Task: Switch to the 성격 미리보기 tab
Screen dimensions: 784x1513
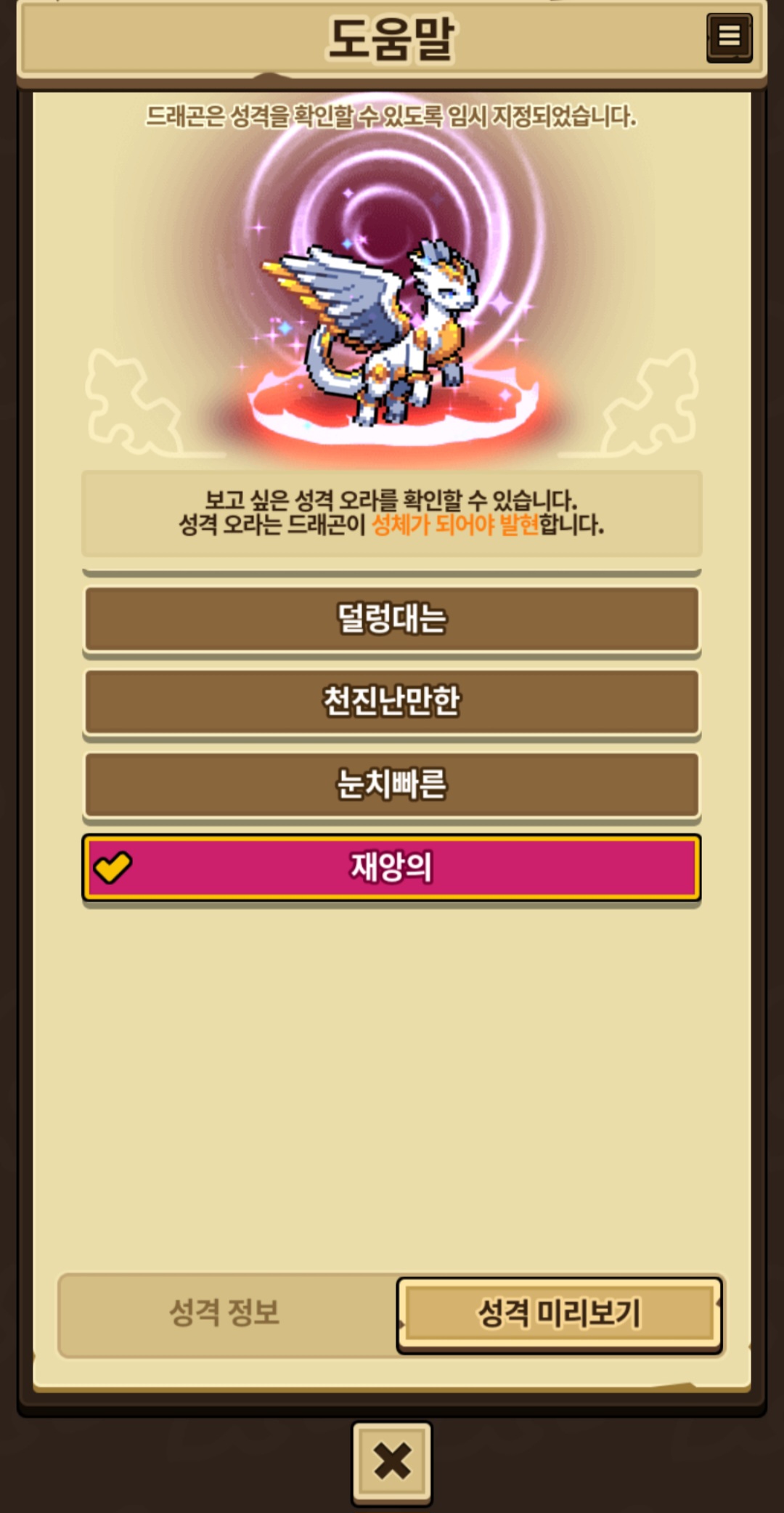Action: [559, 1313]
